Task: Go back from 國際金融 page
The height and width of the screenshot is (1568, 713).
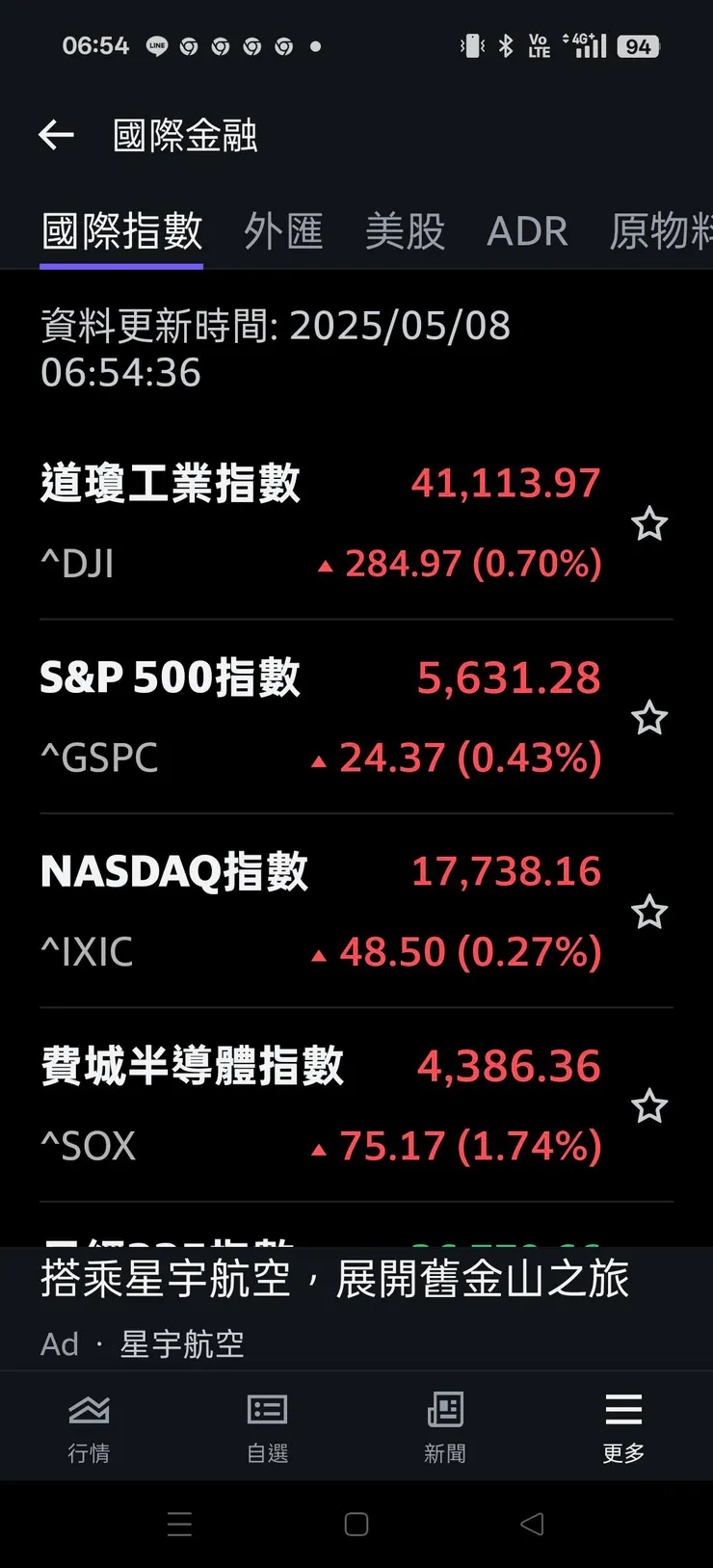Action: pyautogui.click(x=56, y=135)
